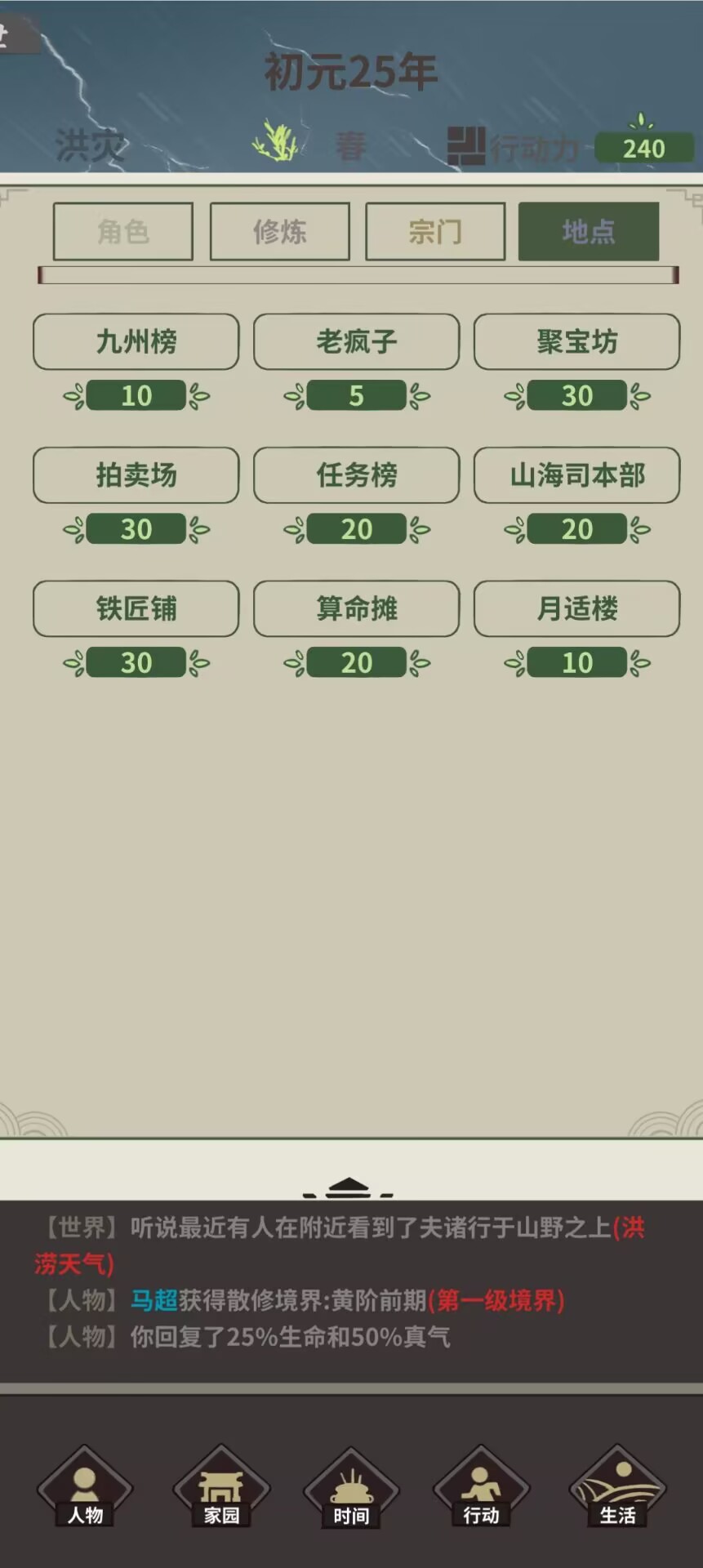Switch to the 修炼 tab
The height and width of the screenshot is (1568, 703).
280,232
